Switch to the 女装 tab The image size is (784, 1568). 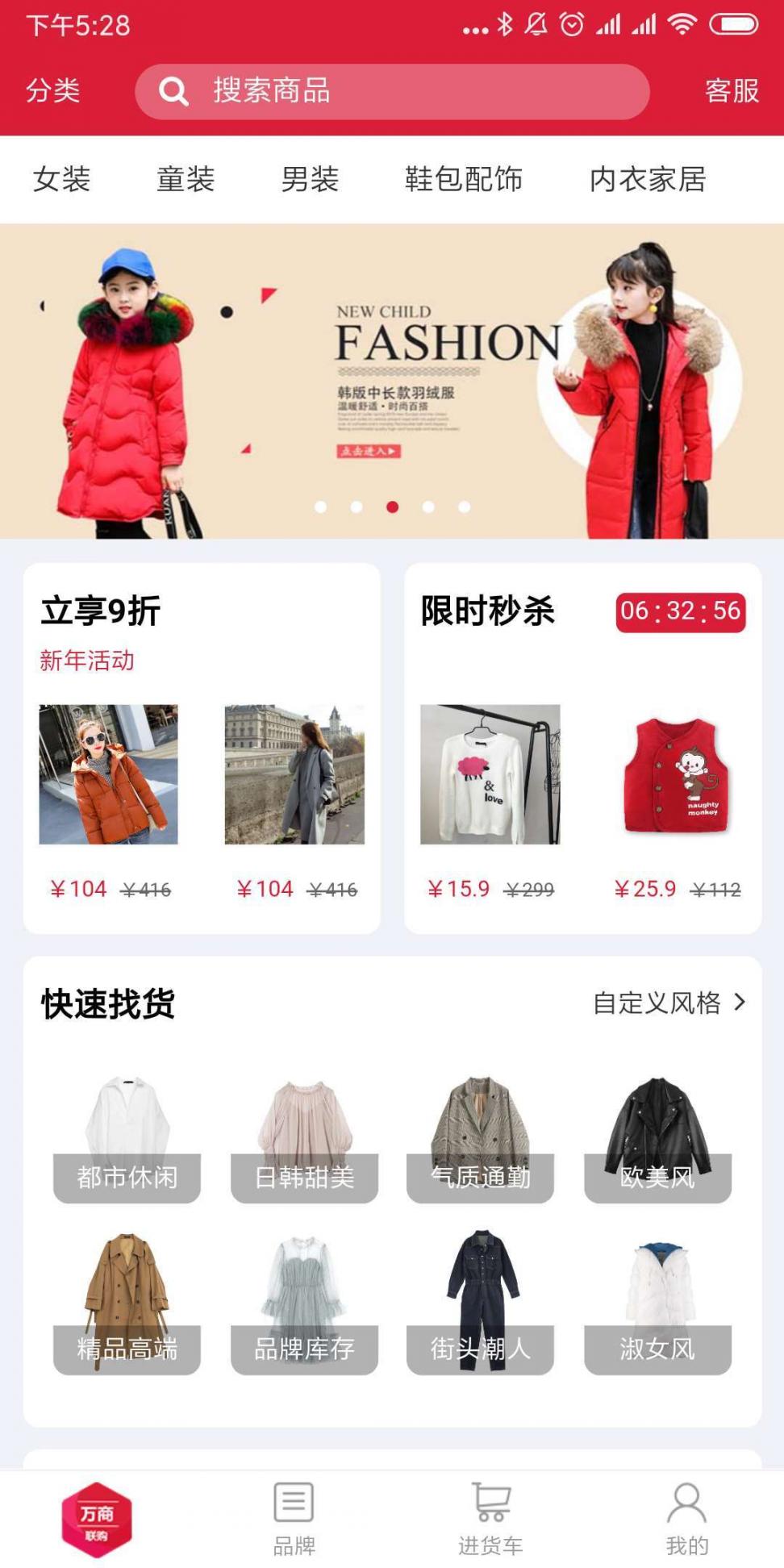61,179
